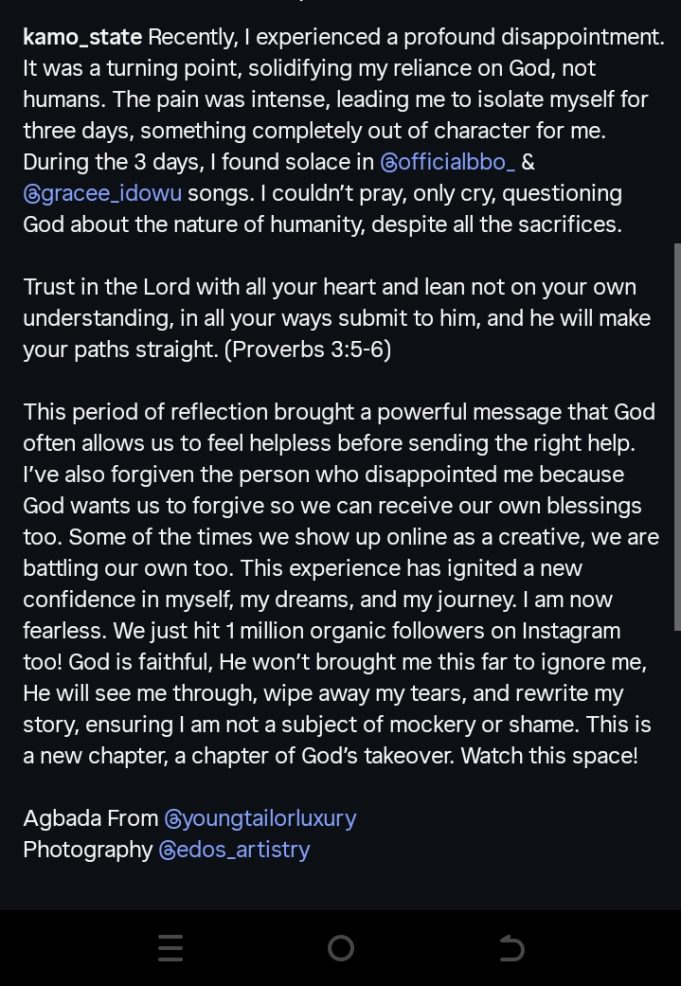Open the @youngtailorluxury tagged account
This screenshot has width=681, height=986.
point(260,819)
